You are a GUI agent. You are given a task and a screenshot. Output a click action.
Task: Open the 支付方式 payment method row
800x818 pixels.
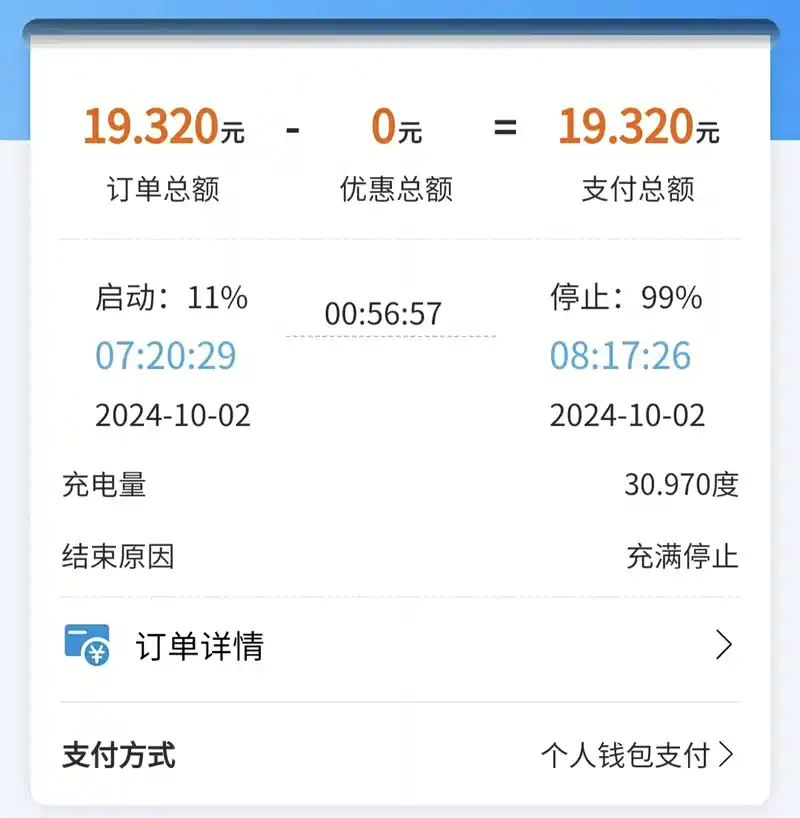400,755
